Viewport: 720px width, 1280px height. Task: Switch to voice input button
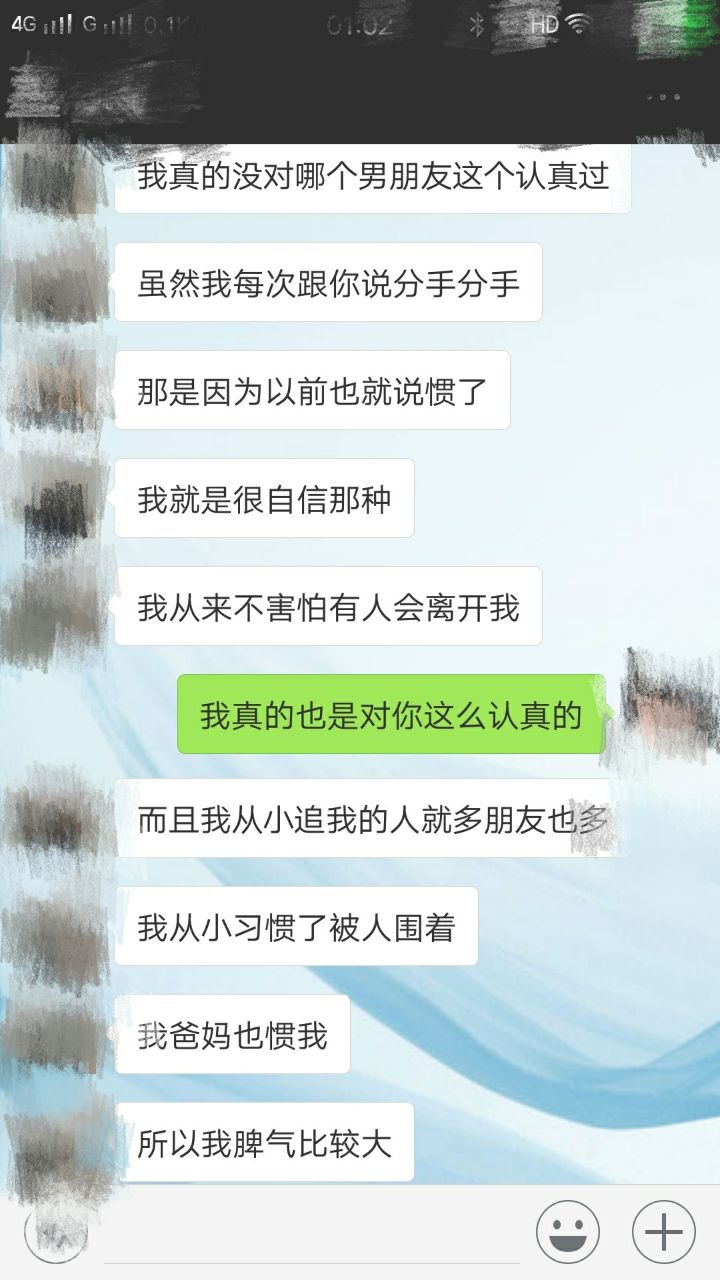click(56, 1232)
